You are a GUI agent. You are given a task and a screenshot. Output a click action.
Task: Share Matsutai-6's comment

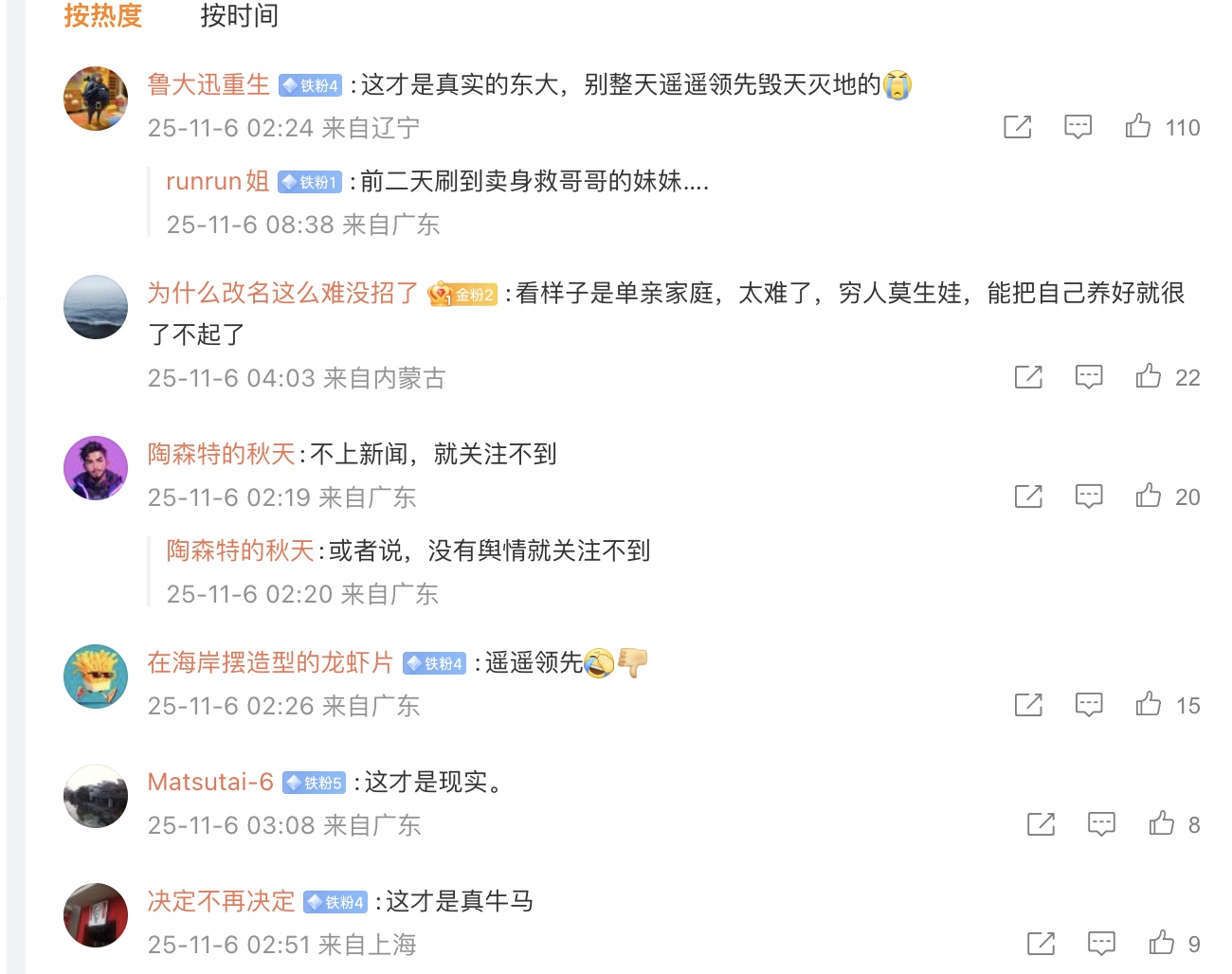tap(1041, 823)
